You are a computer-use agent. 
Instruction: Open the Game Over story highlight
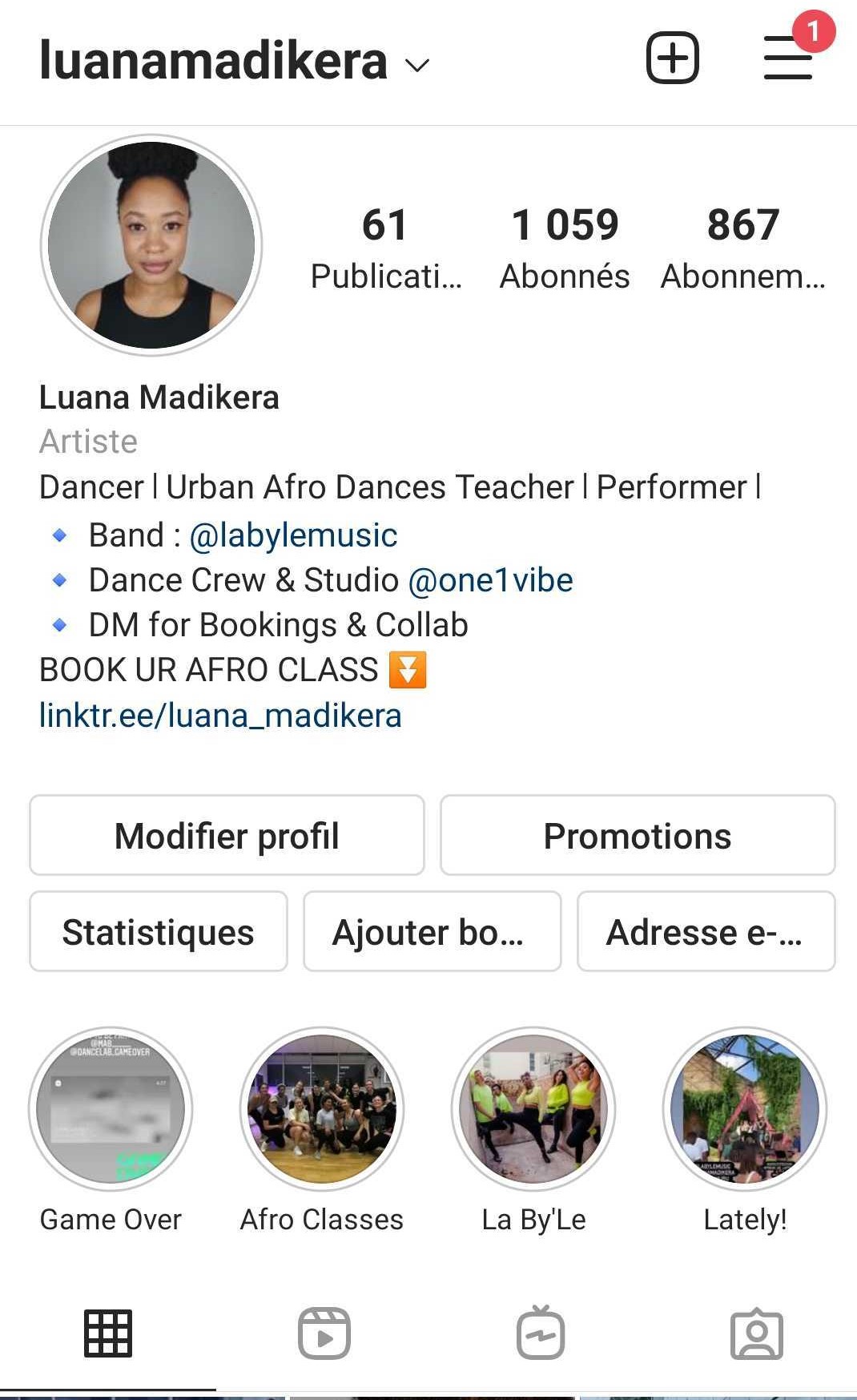click(x=111, y=1108)
